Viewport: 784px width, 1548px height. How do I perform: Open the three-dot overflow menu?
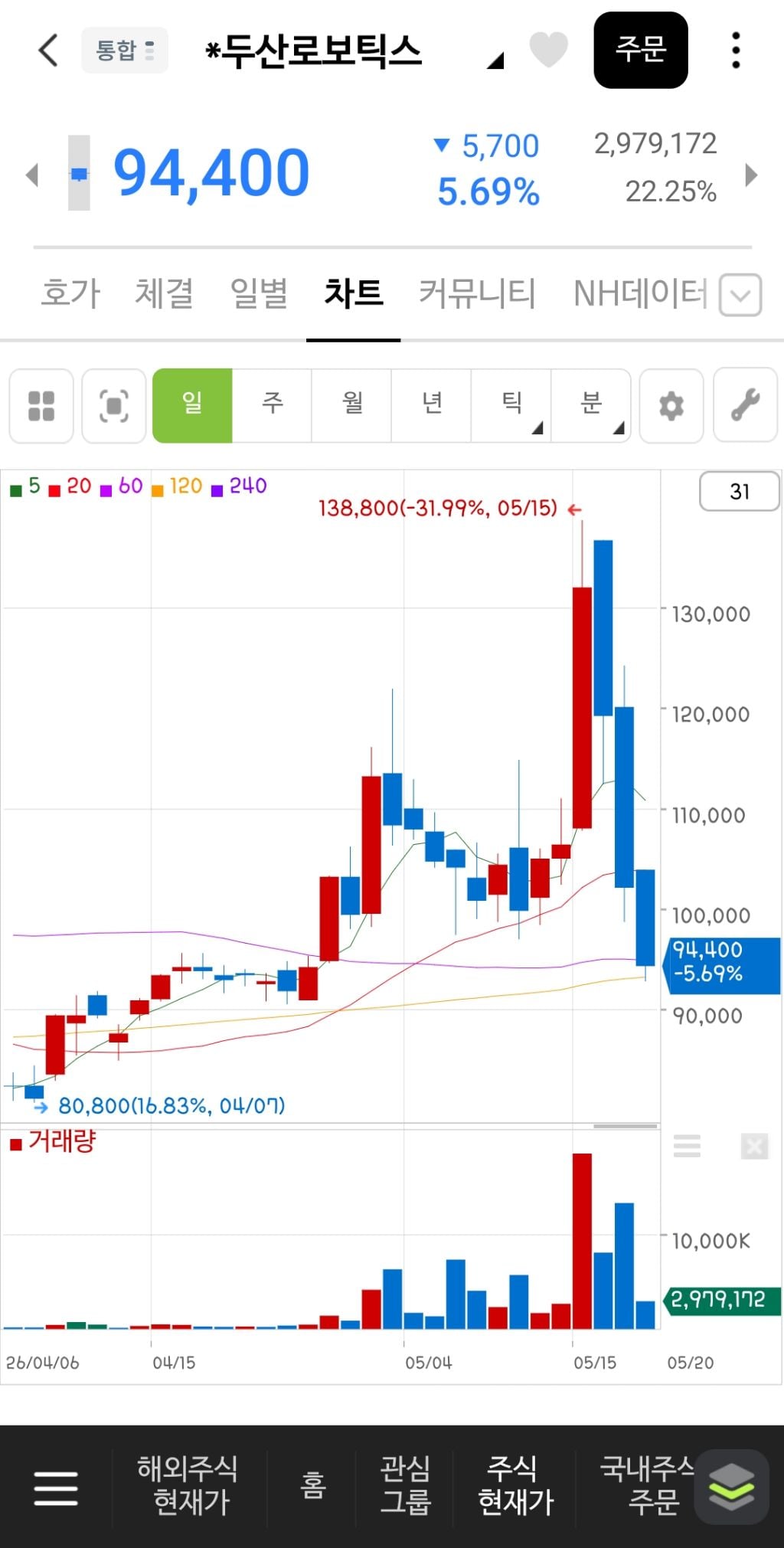coord(736,51)
